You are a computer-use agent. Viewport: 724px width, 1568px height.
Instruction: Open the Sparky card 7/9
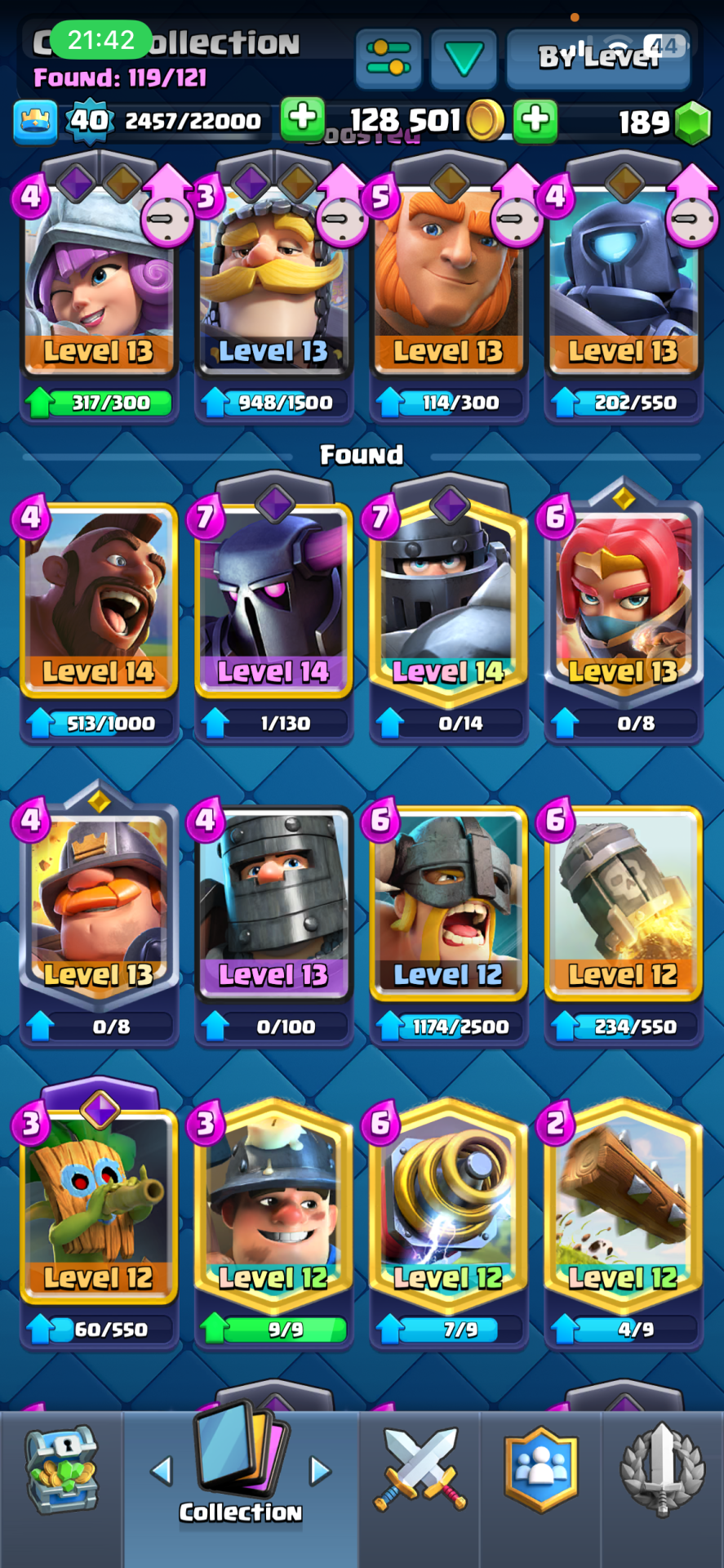coord(448,1205)
